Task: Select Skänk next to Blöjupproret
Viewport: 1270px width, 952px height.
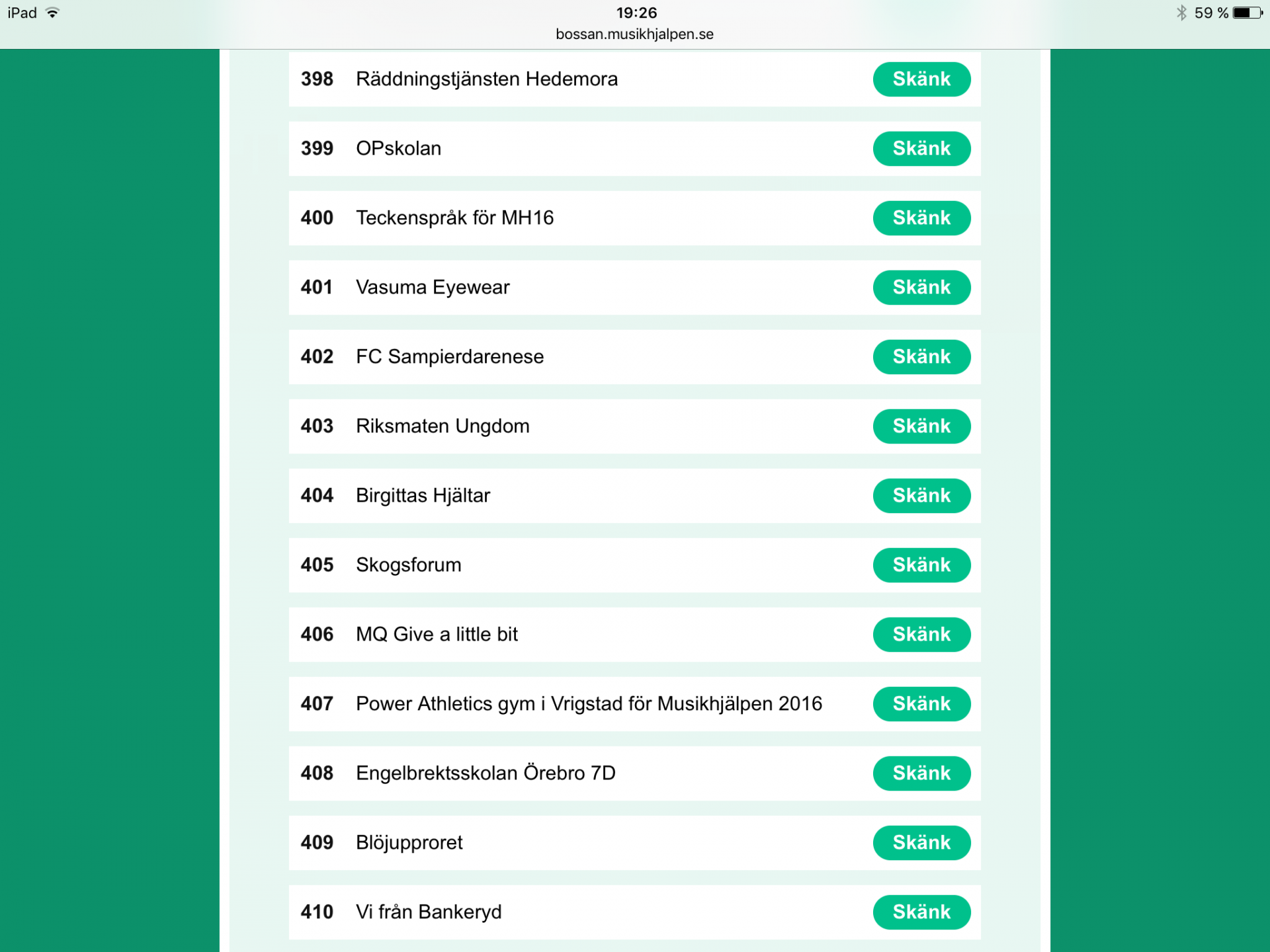Action: tap(921, 843)
